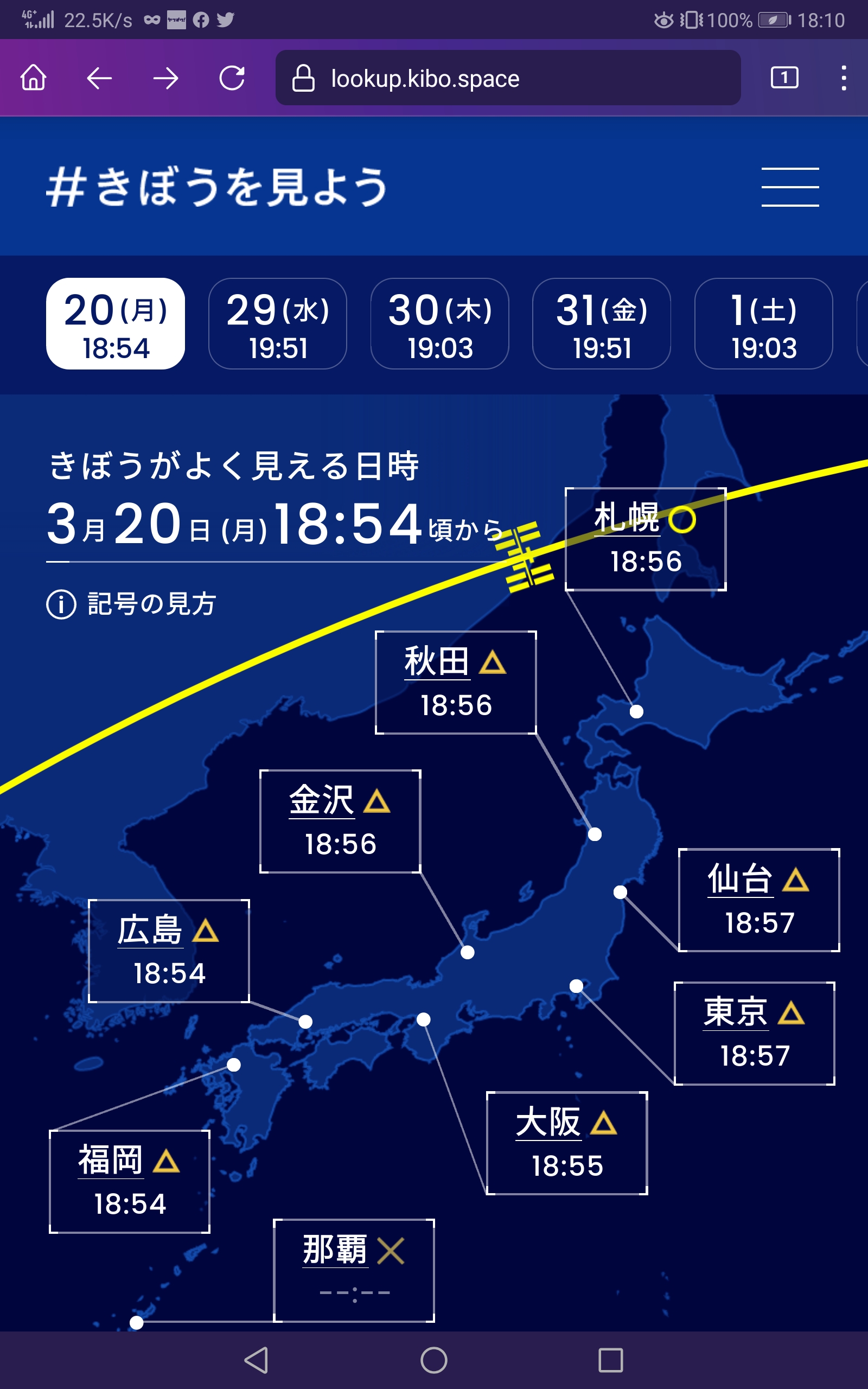The height and width of the screenshot is (1389, 868).
Task: Open the site hamburger menu
Action: click(x=790, y=187)
